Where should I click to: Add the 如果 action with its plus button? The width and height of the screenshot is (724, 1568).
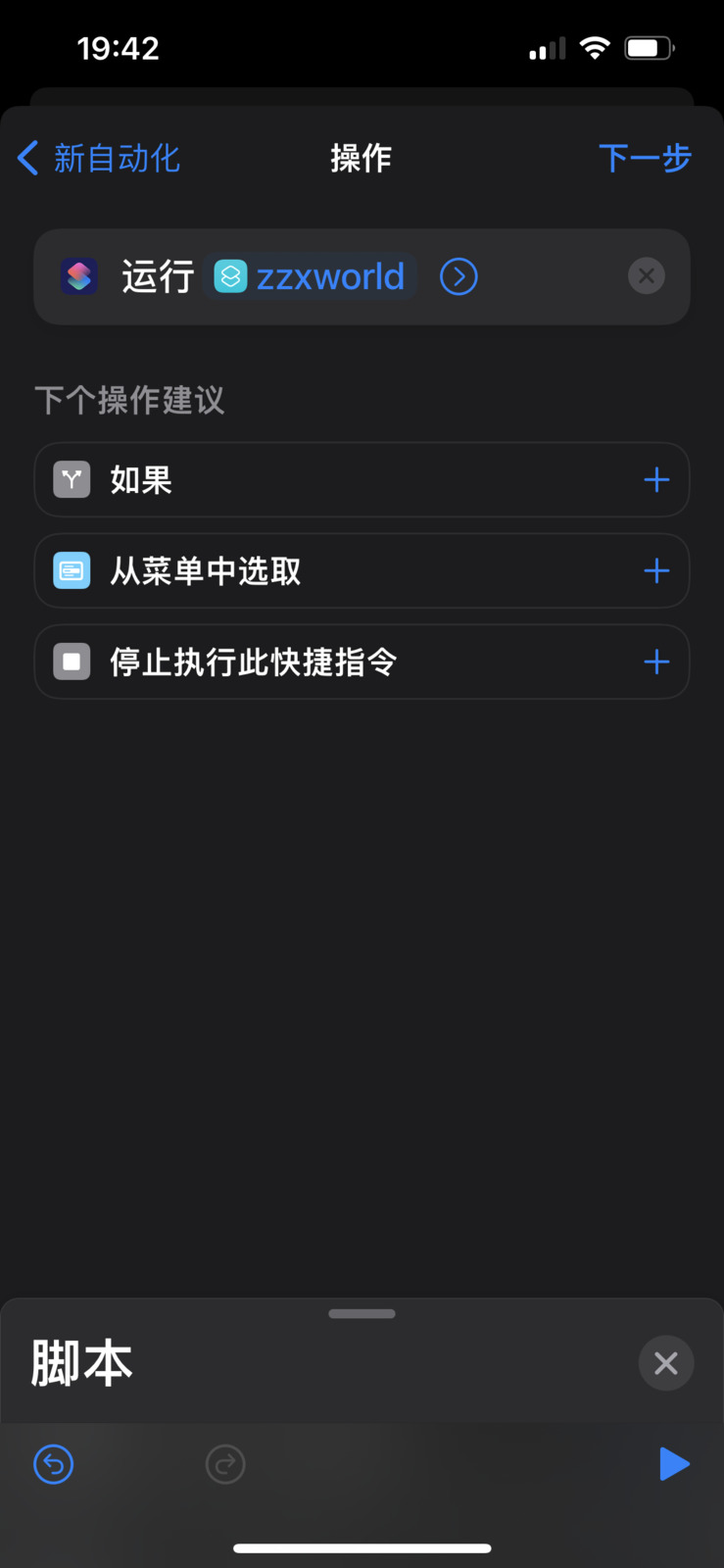click(655, 479)
